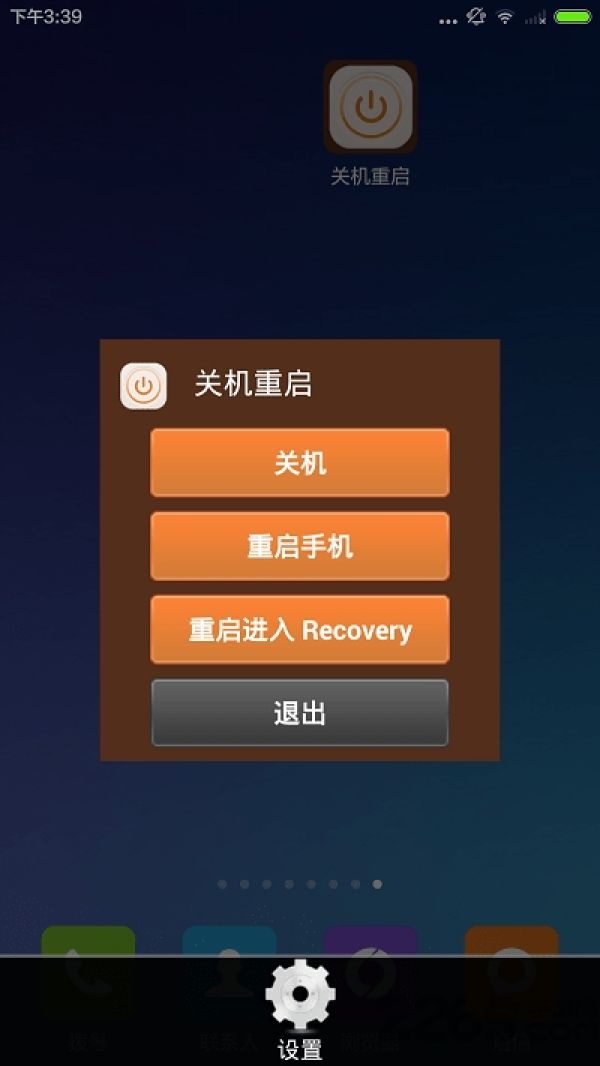Tap 重启进入 Recovery button

pyautogui.click(x=300, y=630)
